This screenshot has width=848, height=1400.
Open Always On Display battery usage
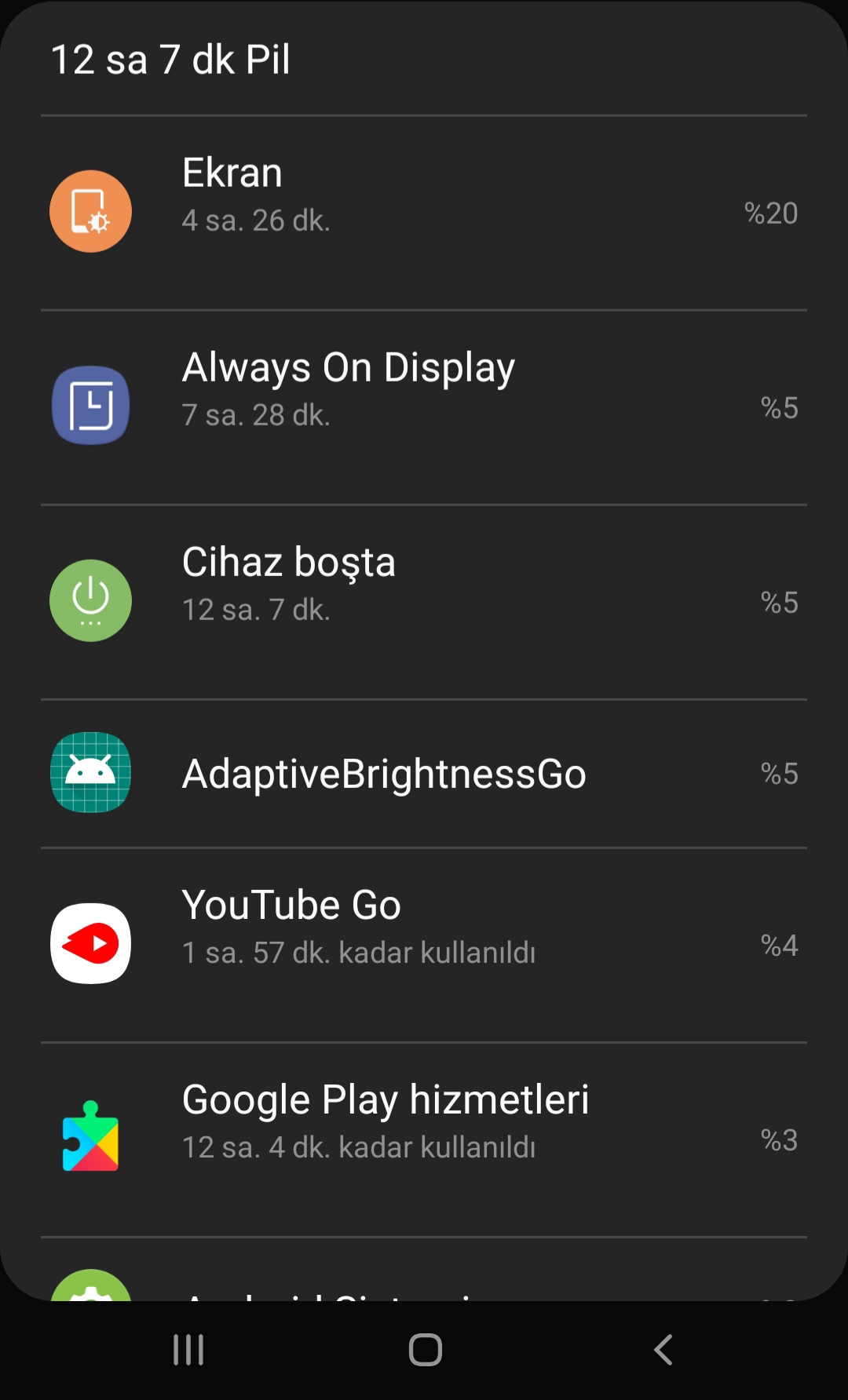point(424,407)
